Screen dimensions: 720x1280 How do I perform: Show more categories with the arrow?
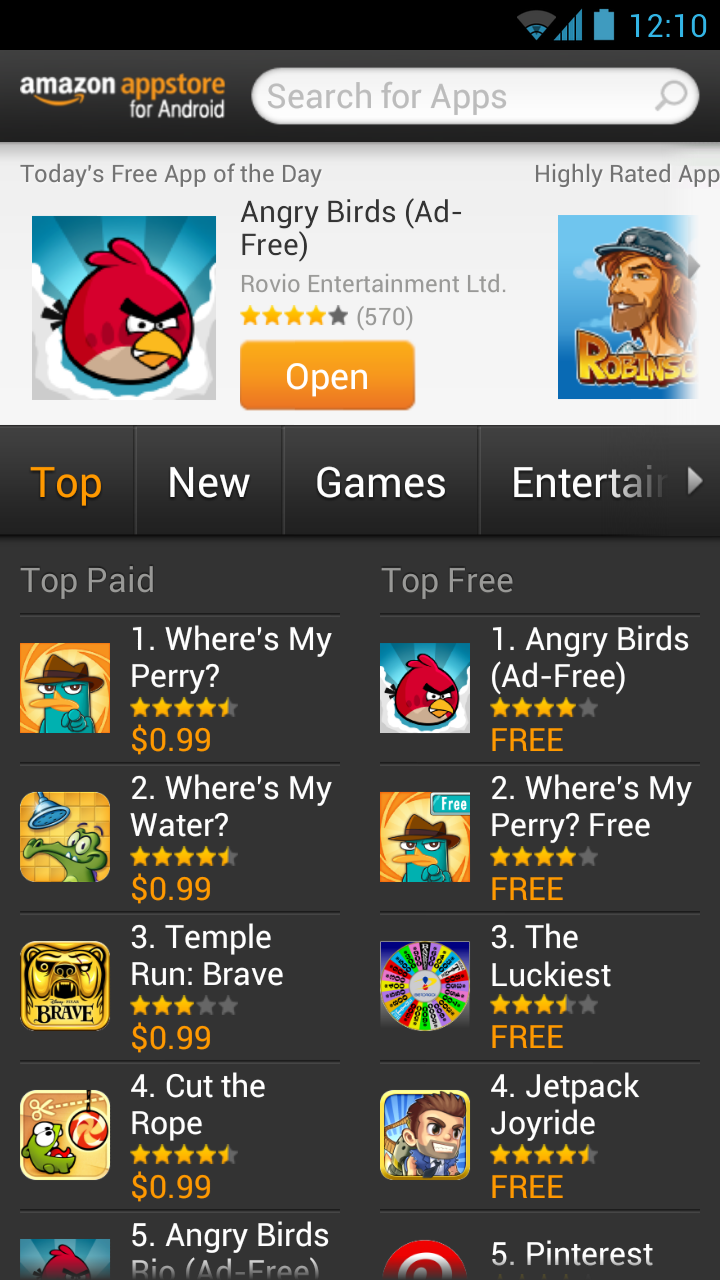point(695,482)
